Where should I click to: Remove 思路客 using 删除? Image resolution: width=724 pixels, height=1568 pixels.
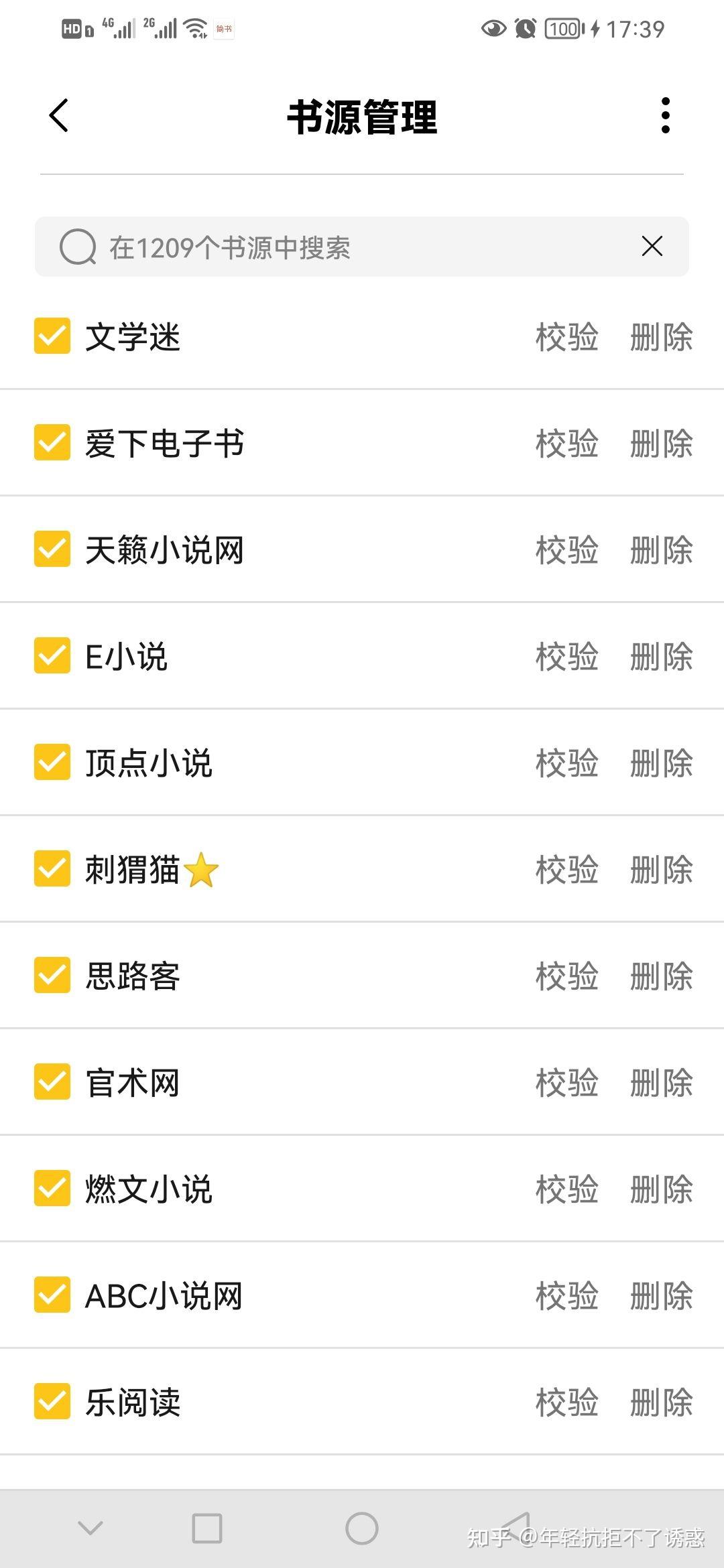pyautogui.click(x=661, y=976)
